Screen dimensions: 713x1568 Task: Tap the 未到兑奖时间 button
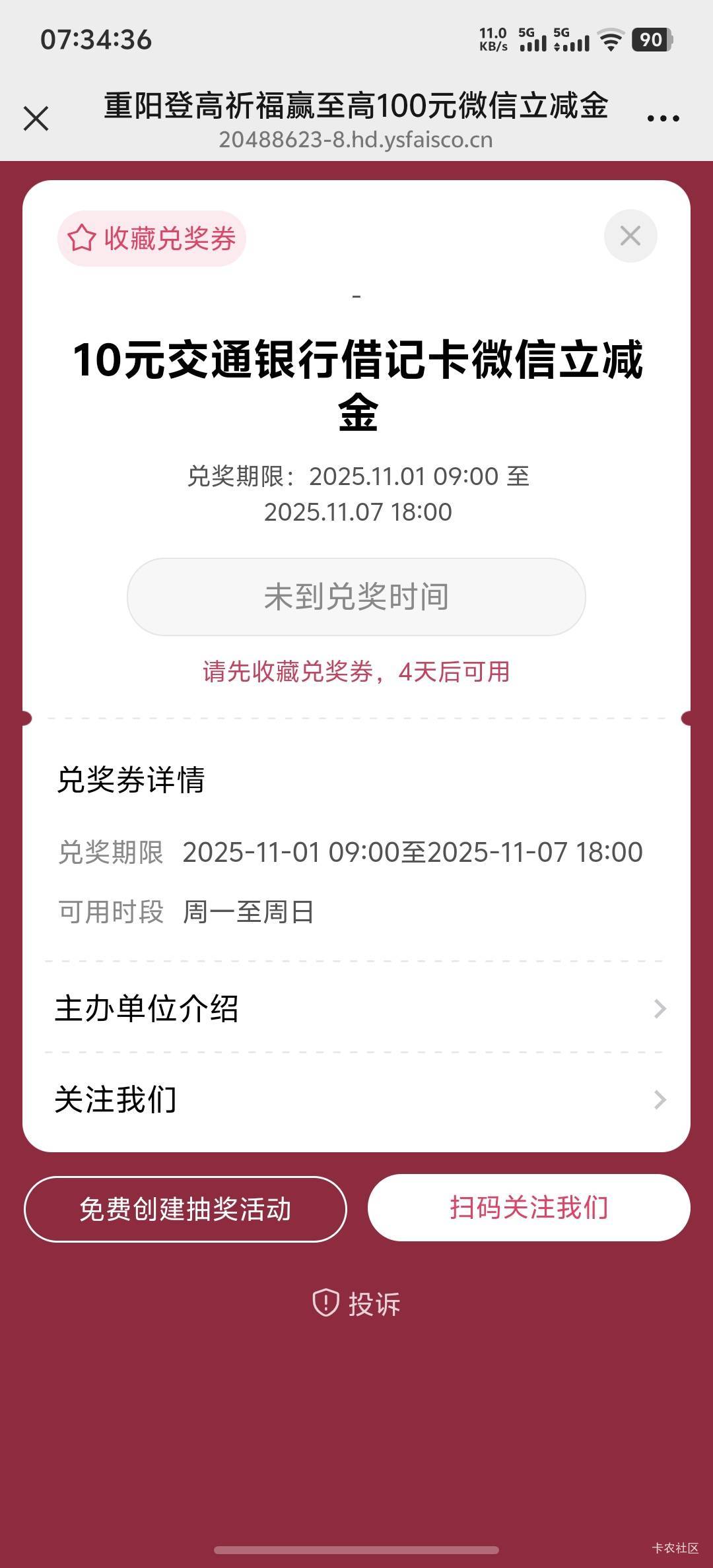[356, 597]
